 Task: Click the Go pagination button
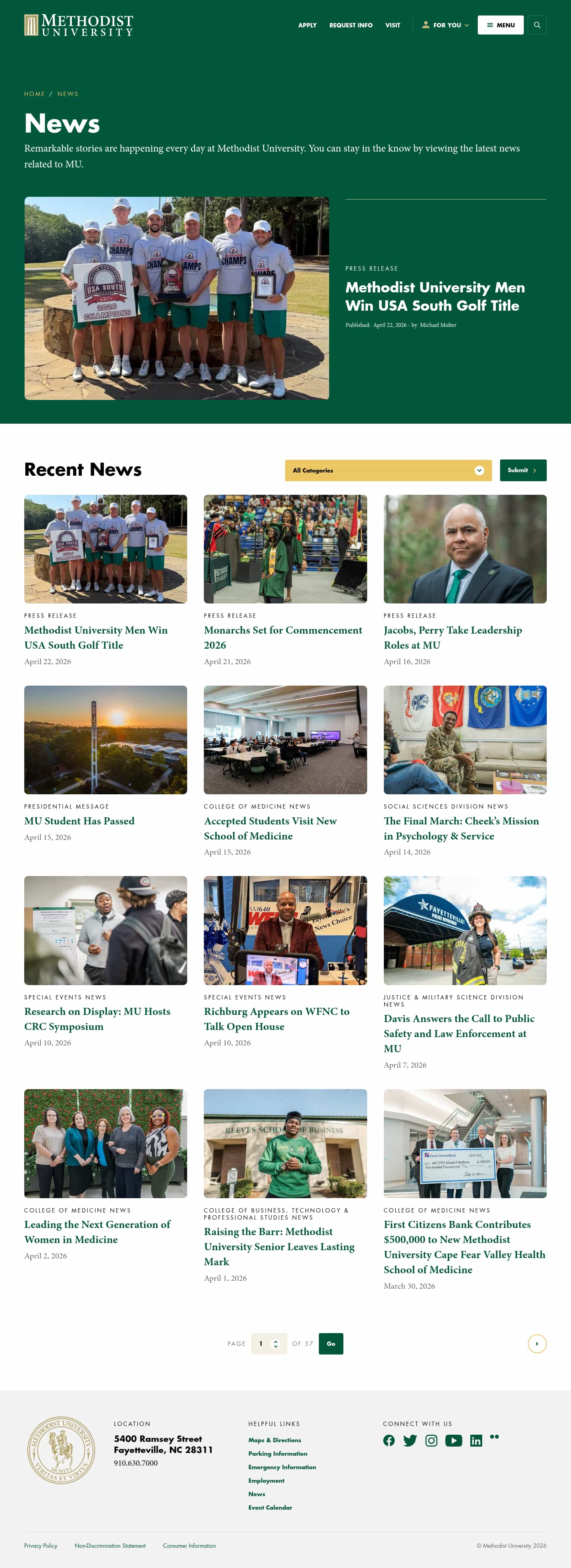(331, 1343)
